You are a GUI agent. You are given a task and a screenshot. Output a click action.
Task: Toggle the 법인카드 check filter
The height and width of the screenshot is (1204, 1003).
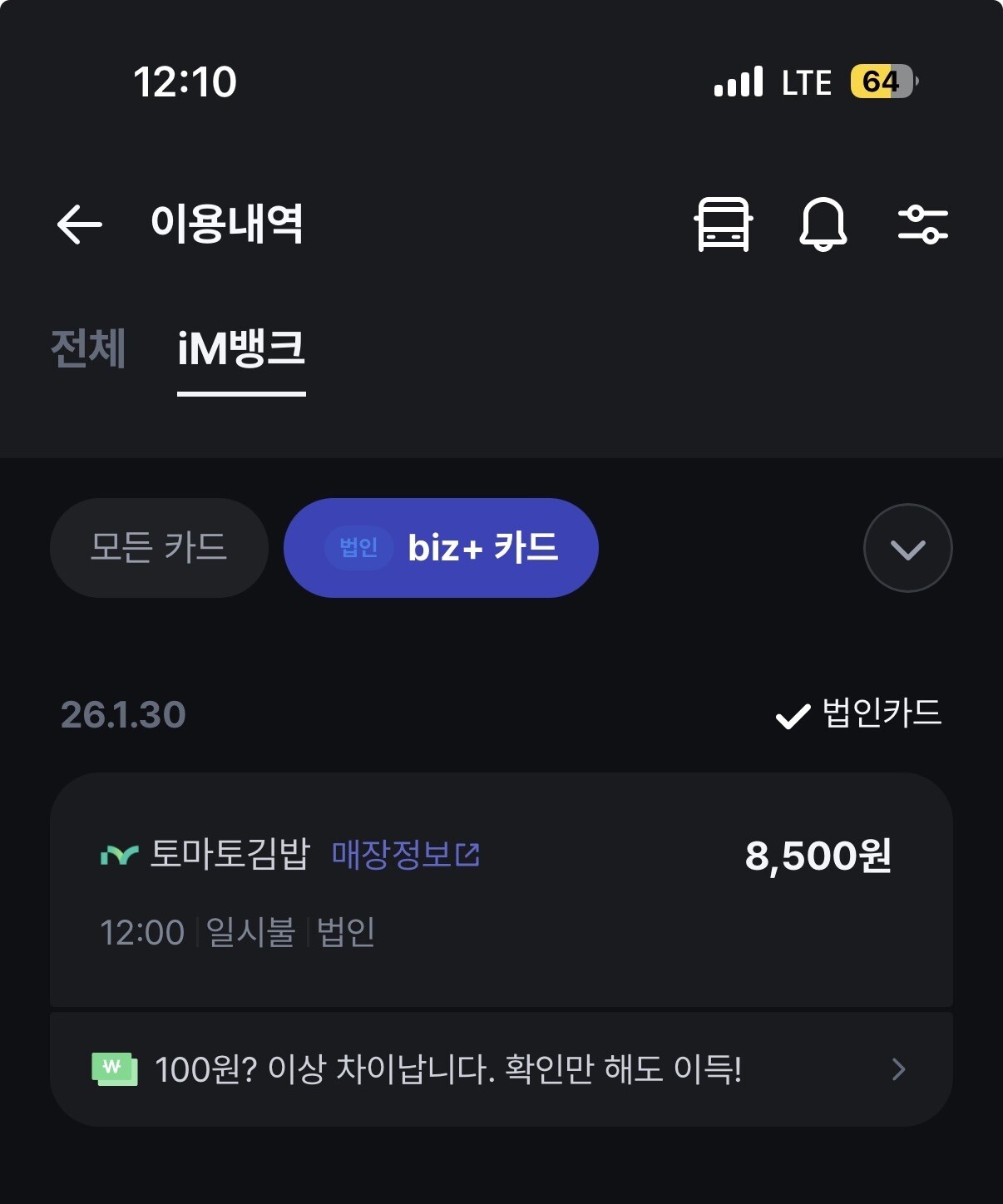[858, 713]
